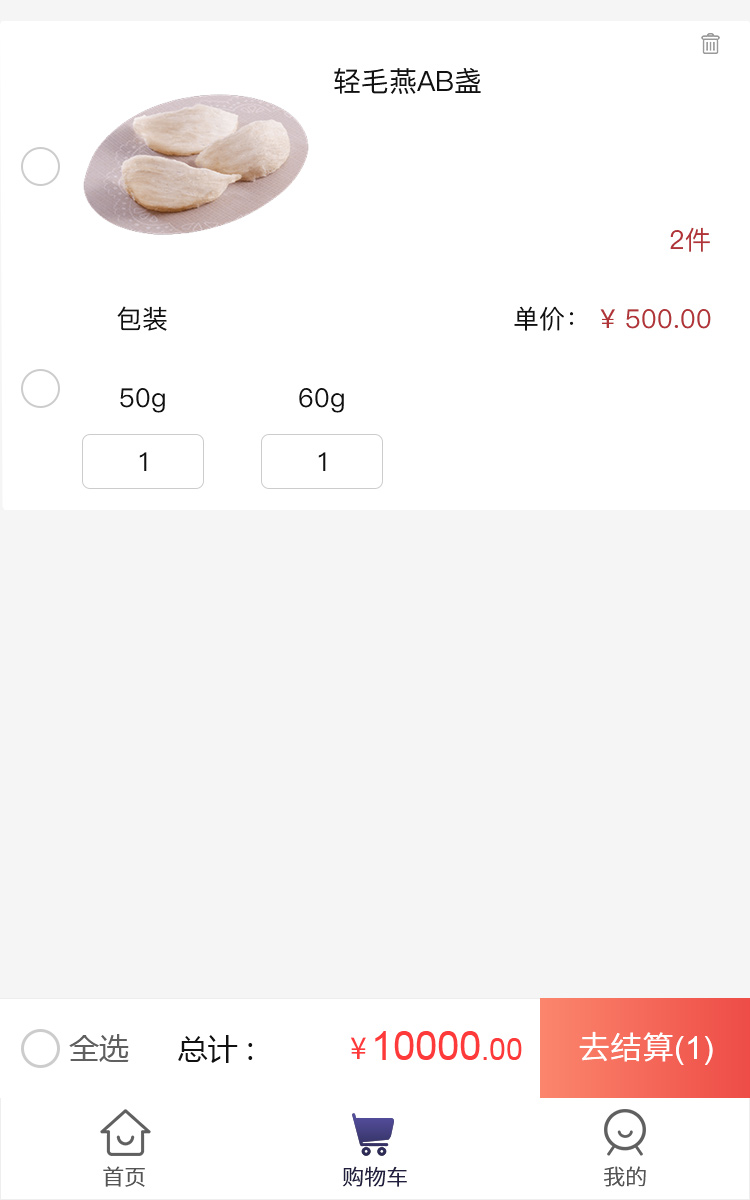Switch to the 我的 tab
Screen dimensions: 750x1200
[625, 1148]
